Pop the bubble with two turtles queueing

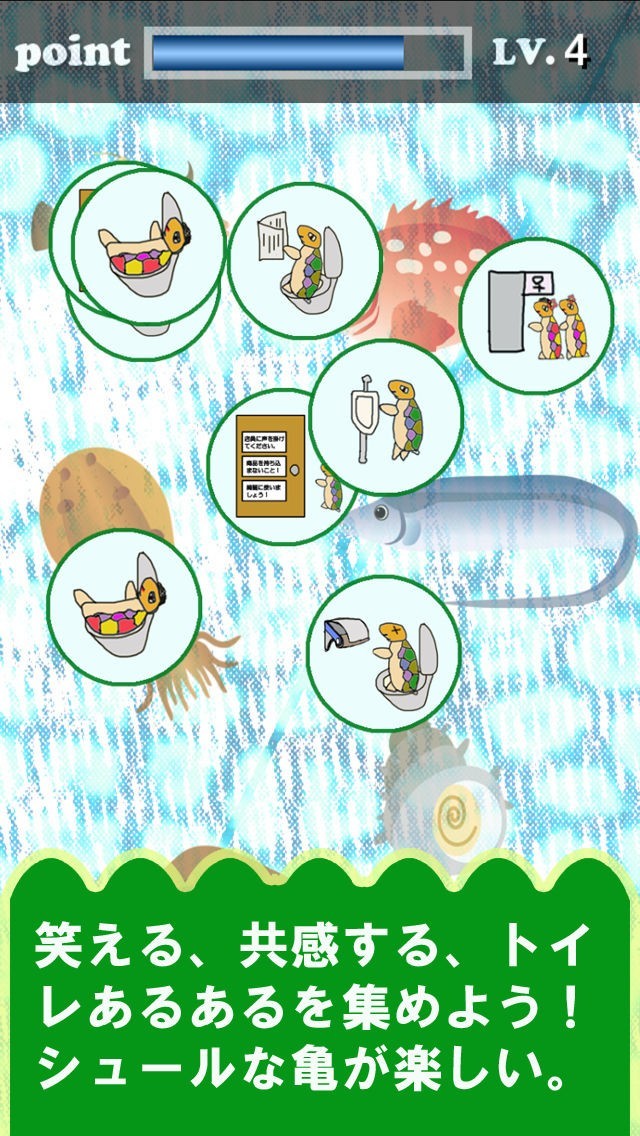tap(536, 316)
